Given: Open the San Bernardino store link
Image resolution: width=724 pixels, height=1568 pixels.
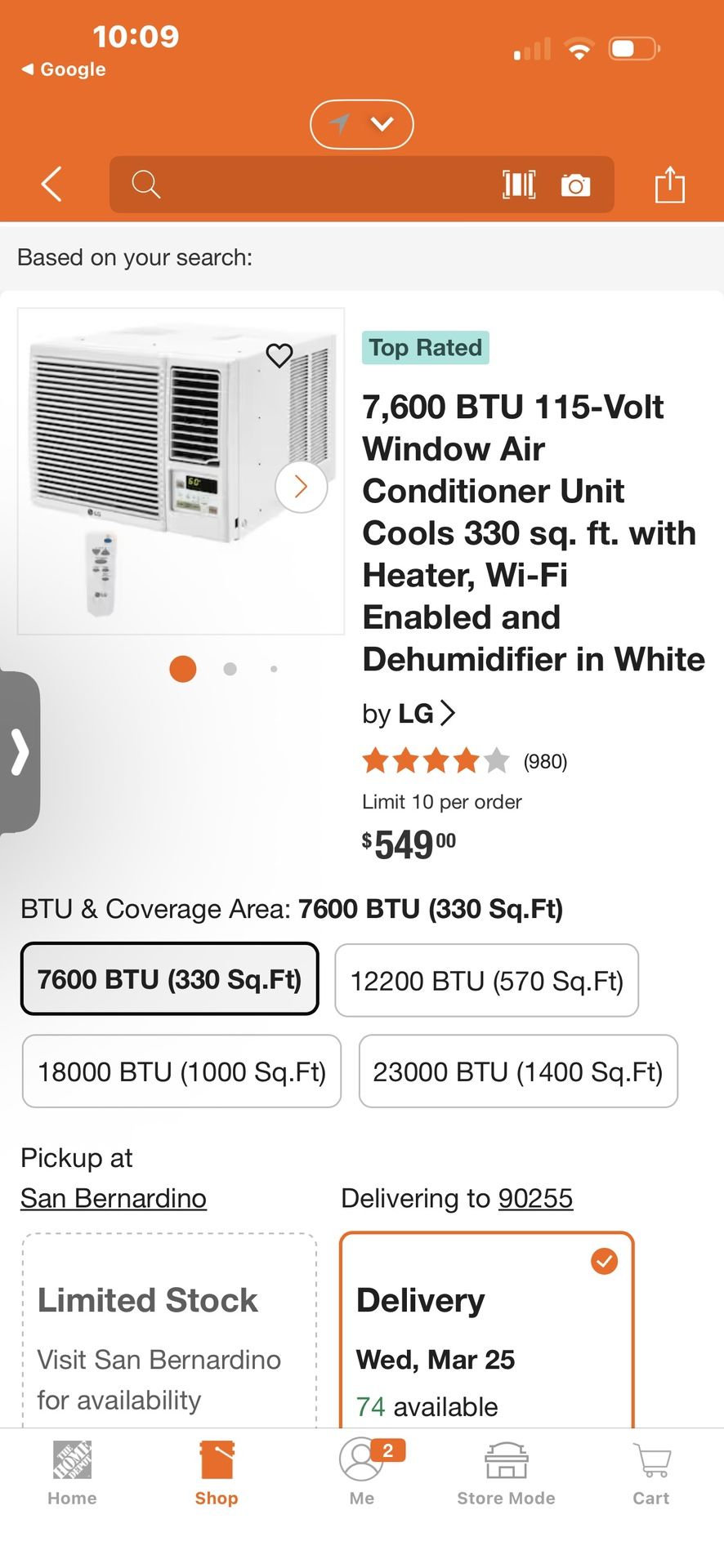Looking at the screenshot, I should coord(113,1198).
